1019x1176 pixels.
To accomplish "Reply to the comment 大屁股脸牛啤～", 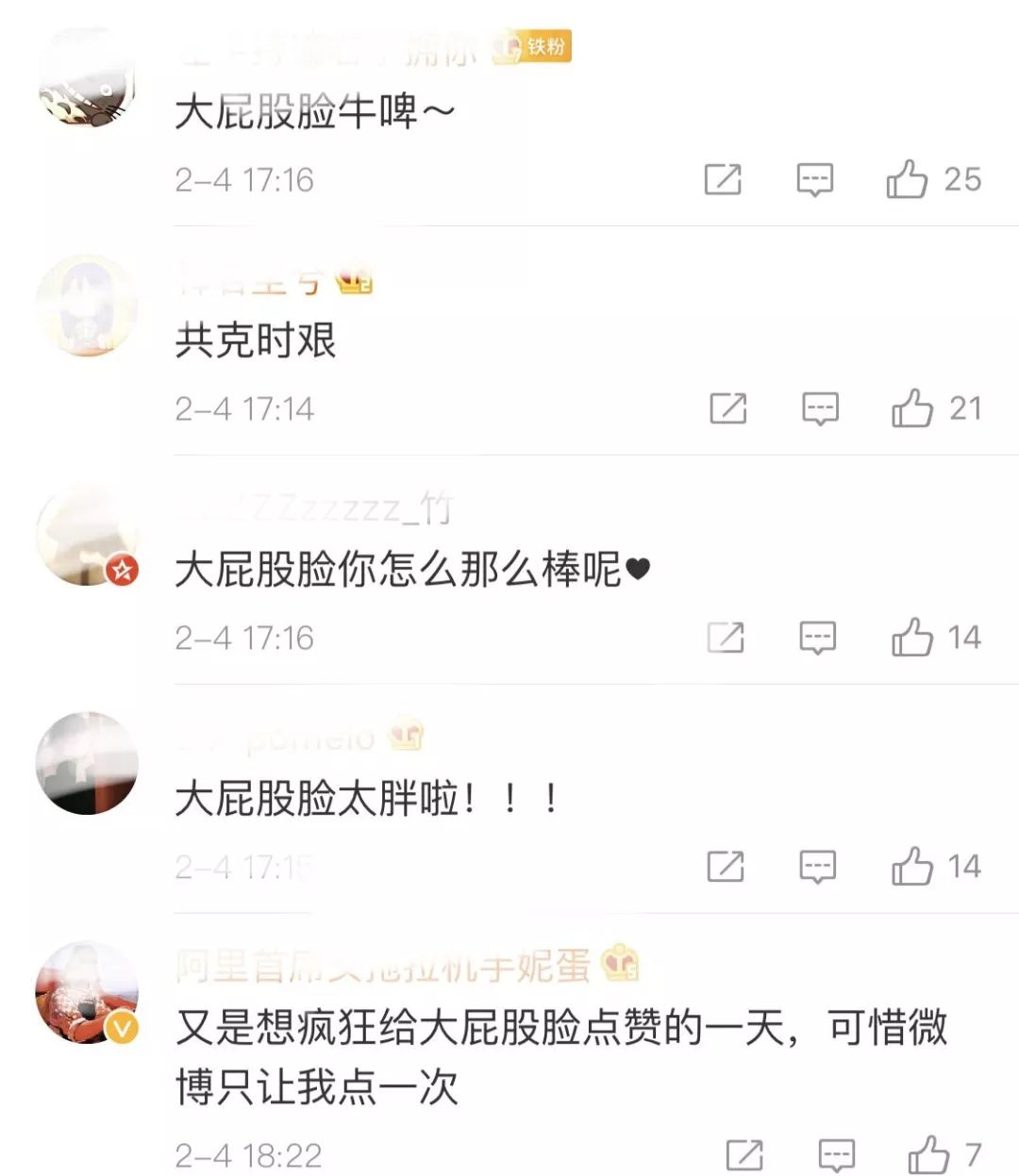I will (x=814, y=179).
